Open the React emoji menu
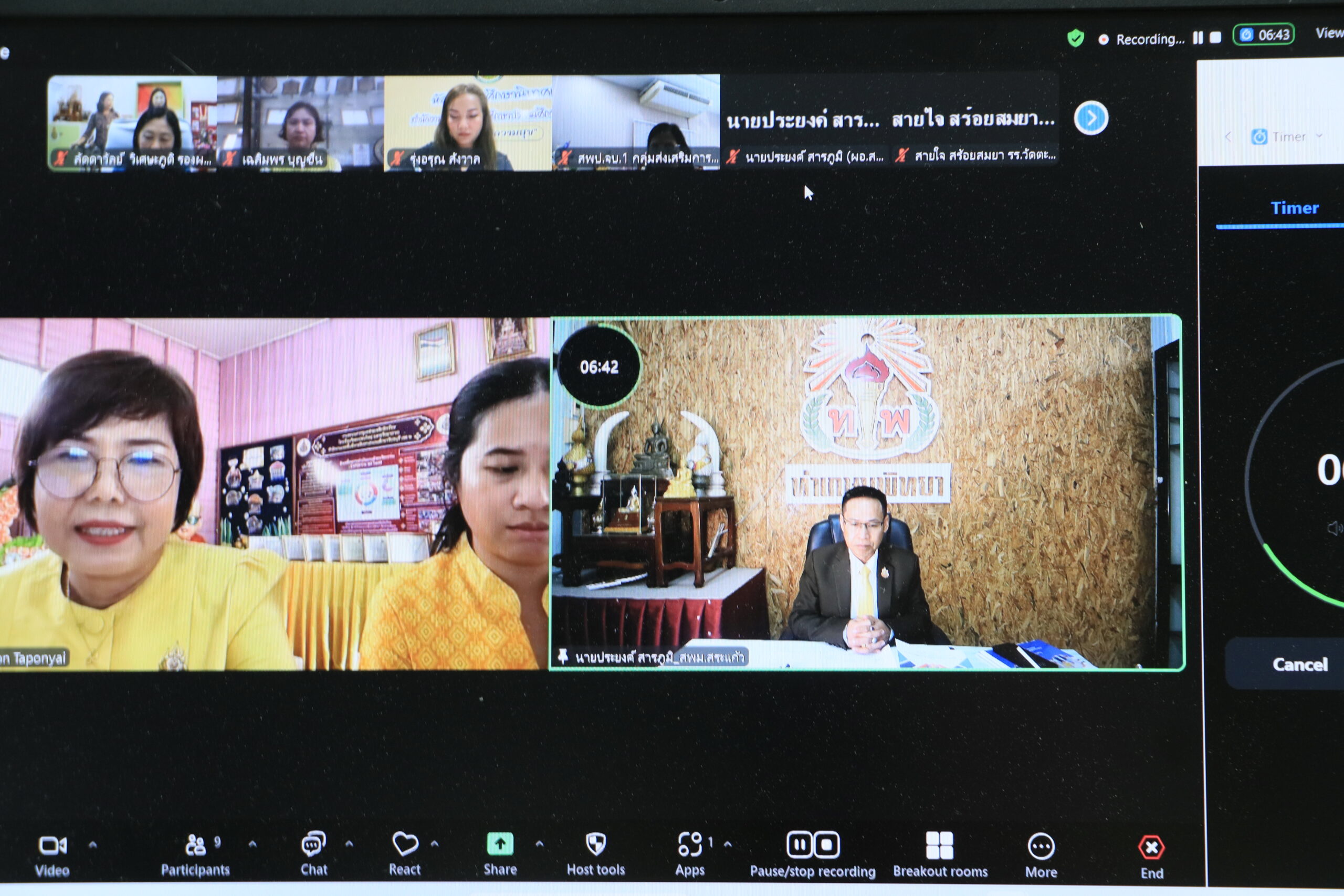The height and width of the screenshot is (896, 1344). pos(405,853)
